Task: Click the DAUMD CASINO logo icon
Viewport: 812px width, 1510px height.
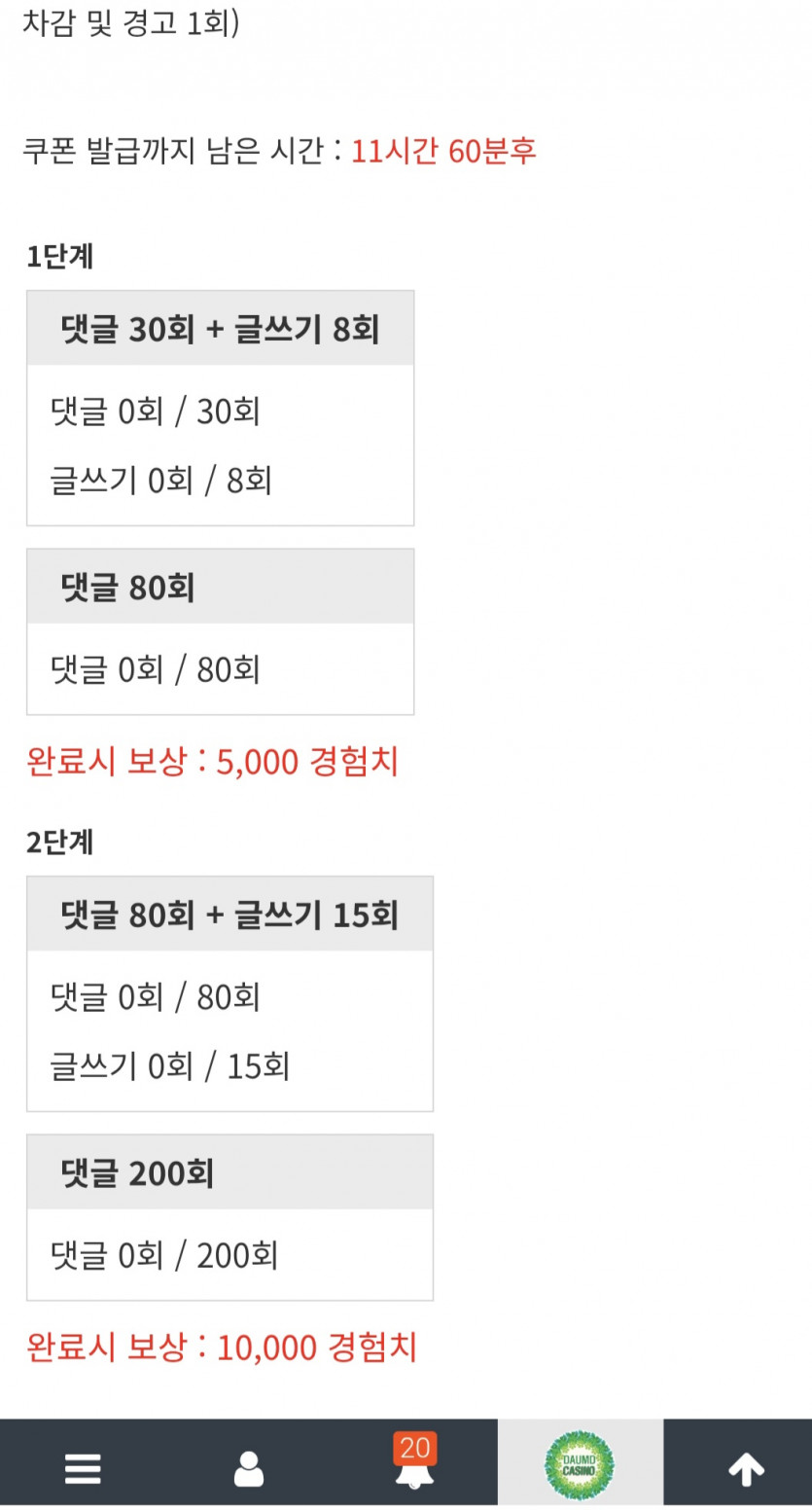Action: point(581,1464)
